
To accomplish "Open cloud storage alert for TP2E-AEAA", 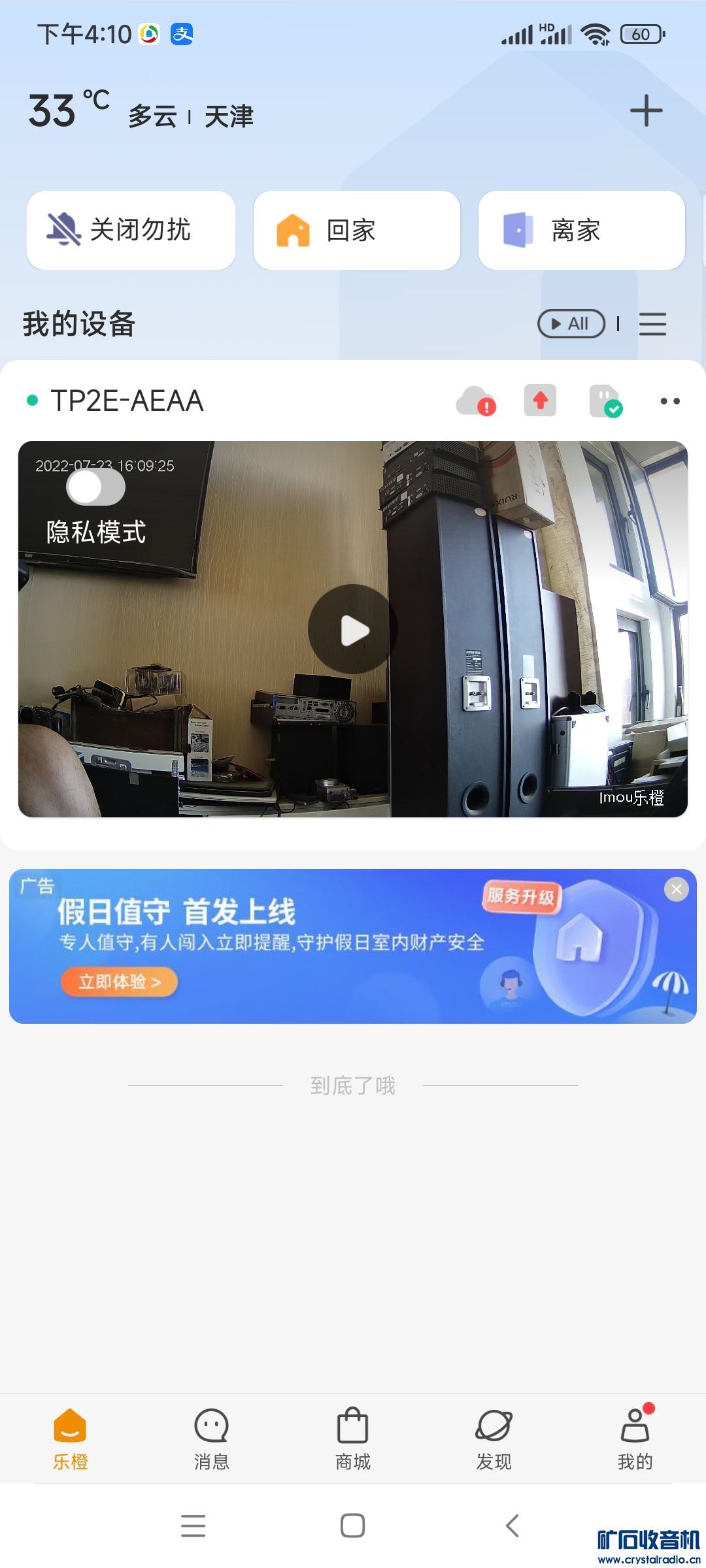I will click(476, 400).
